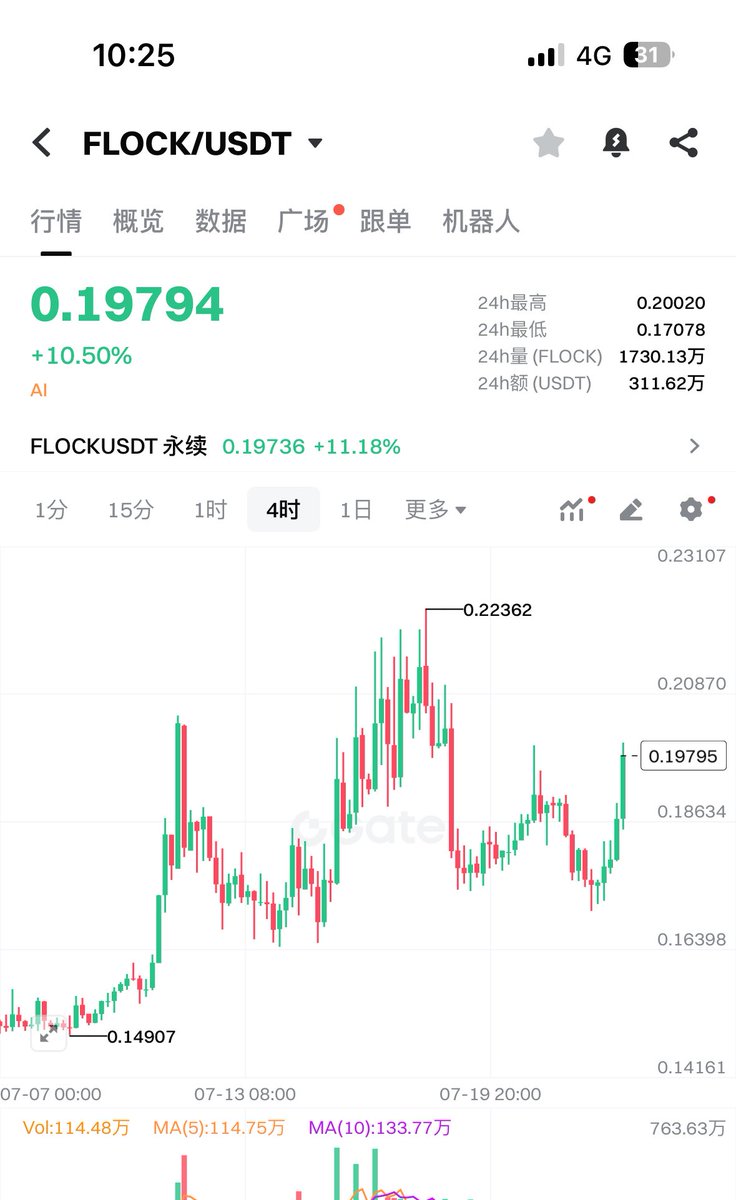This screenshot has height=1200, width=736.
Task: Open the chart drawing pencil tool
Action: pyautogui.click(x=630, y=510)
